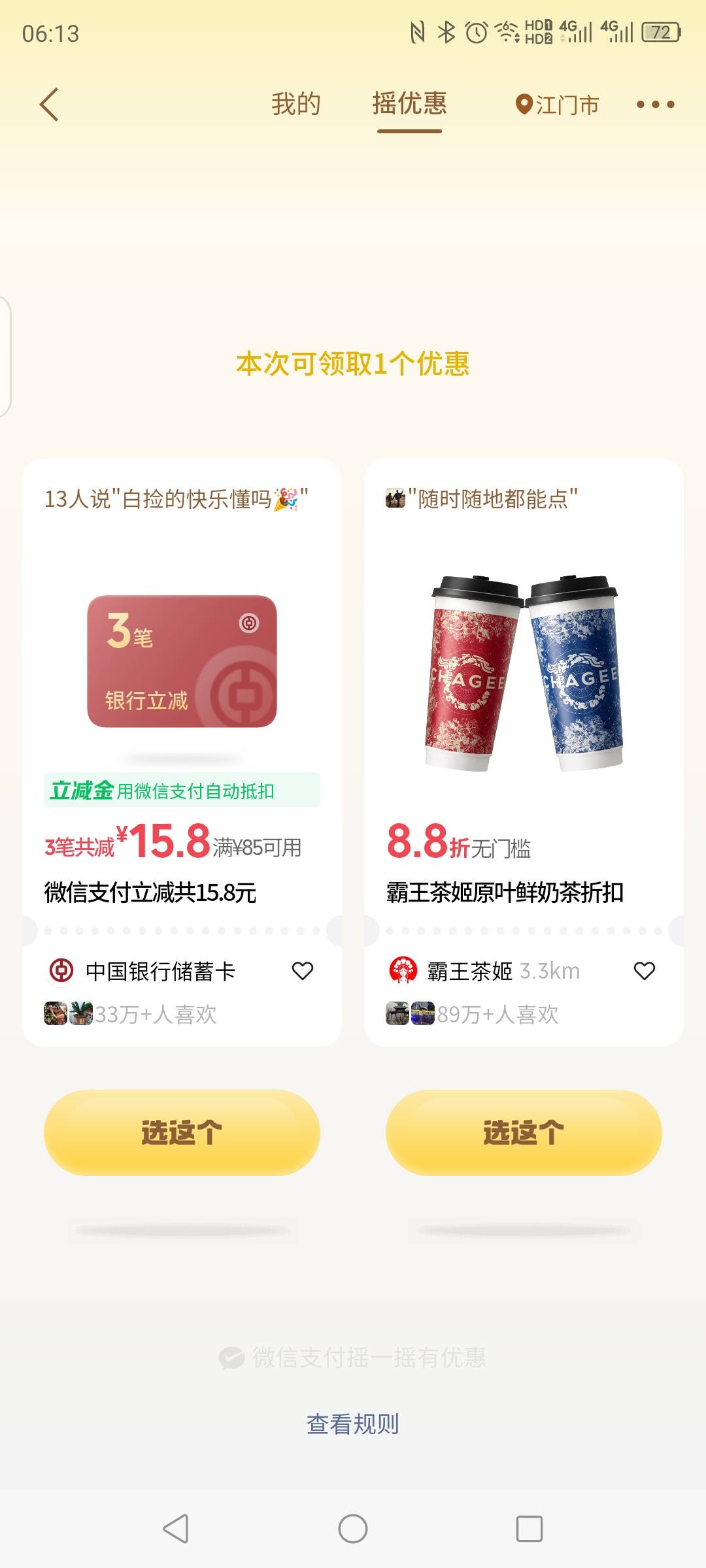Like the 霸王茶姬 offer
Image resolution: width=706 pixels, height=1568 pixels.
tap(645, 971)
